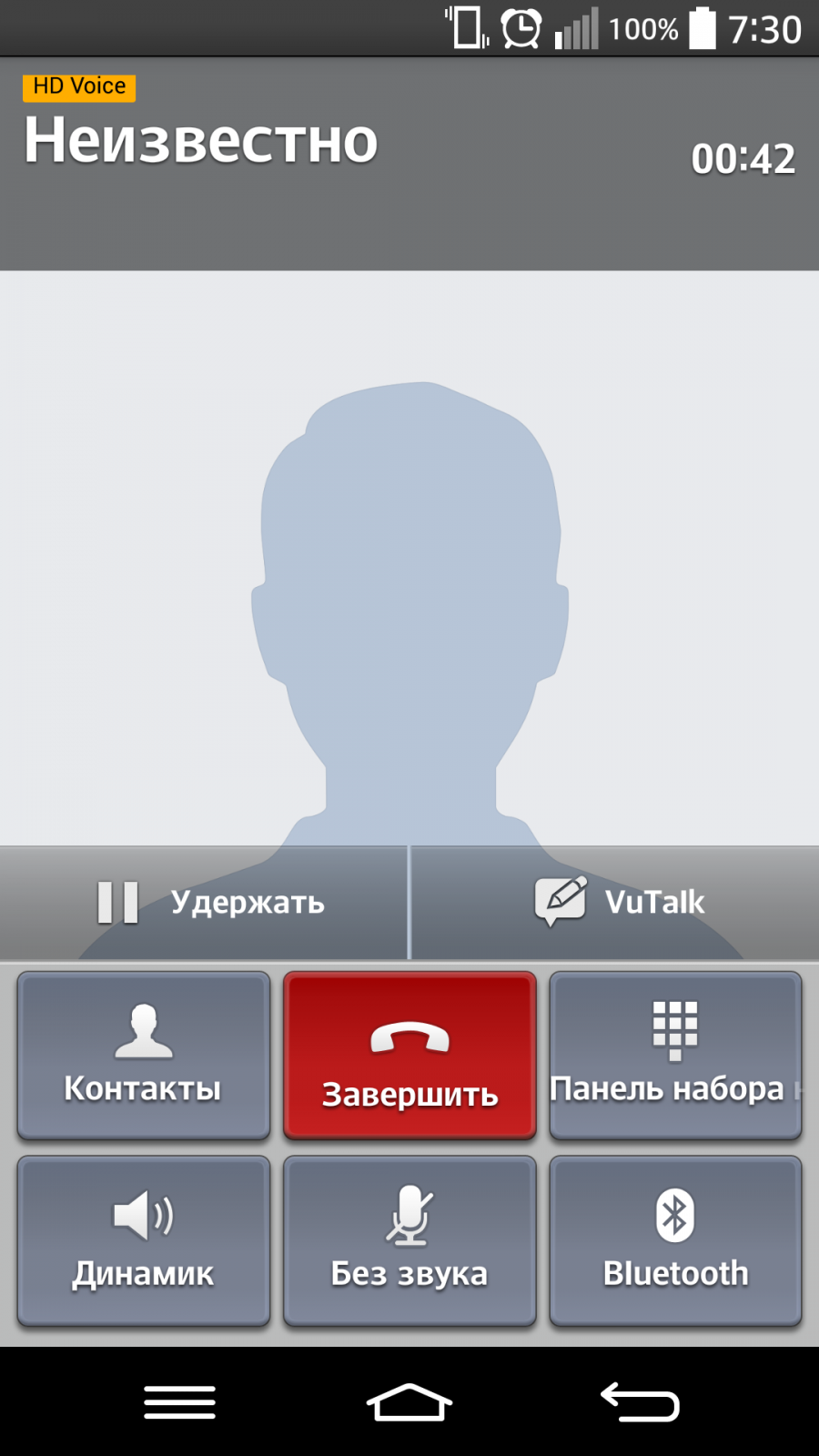End the call with Завершить
819x1456 pixels.
(x=409, y=1056)
